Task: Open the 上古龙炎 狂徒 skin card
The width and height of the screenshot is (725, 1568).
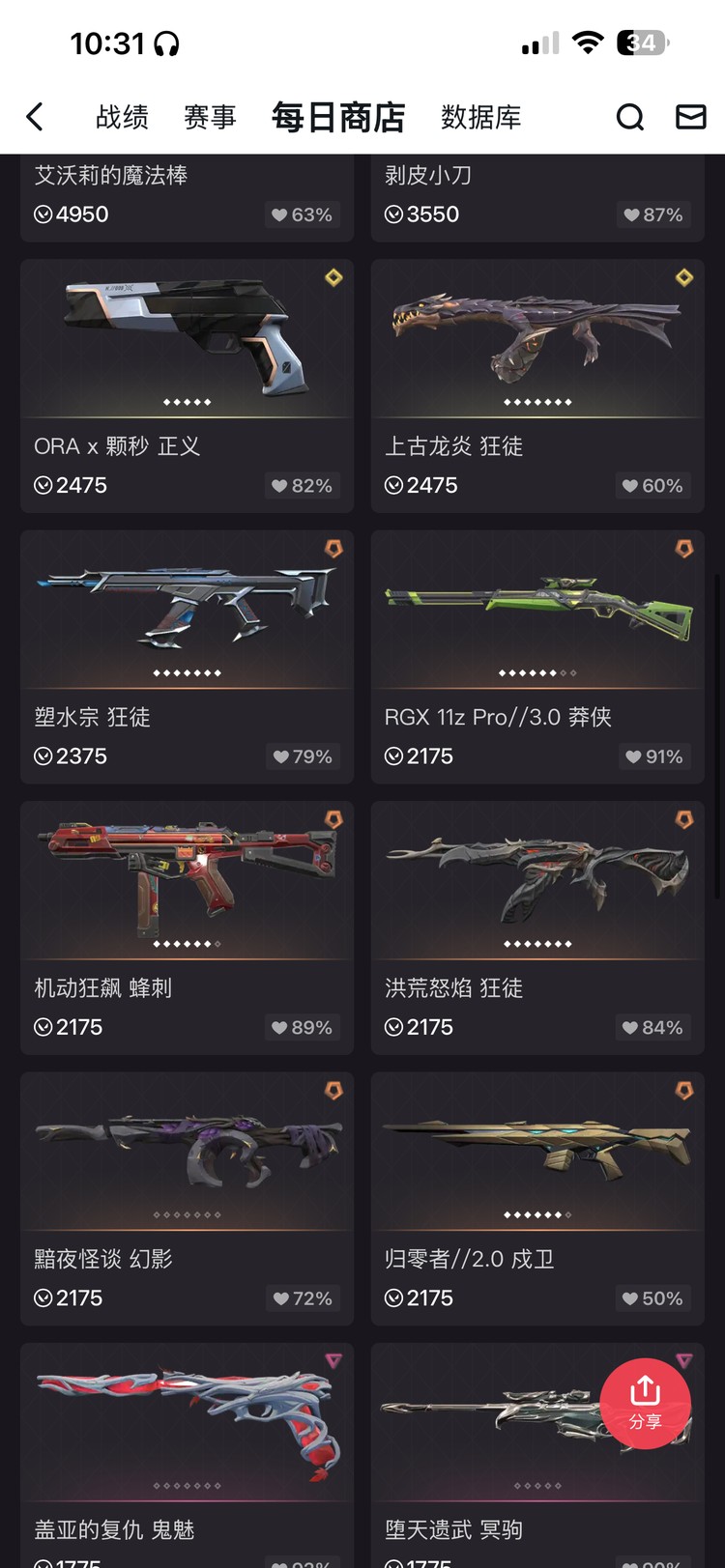Action: 537,385
